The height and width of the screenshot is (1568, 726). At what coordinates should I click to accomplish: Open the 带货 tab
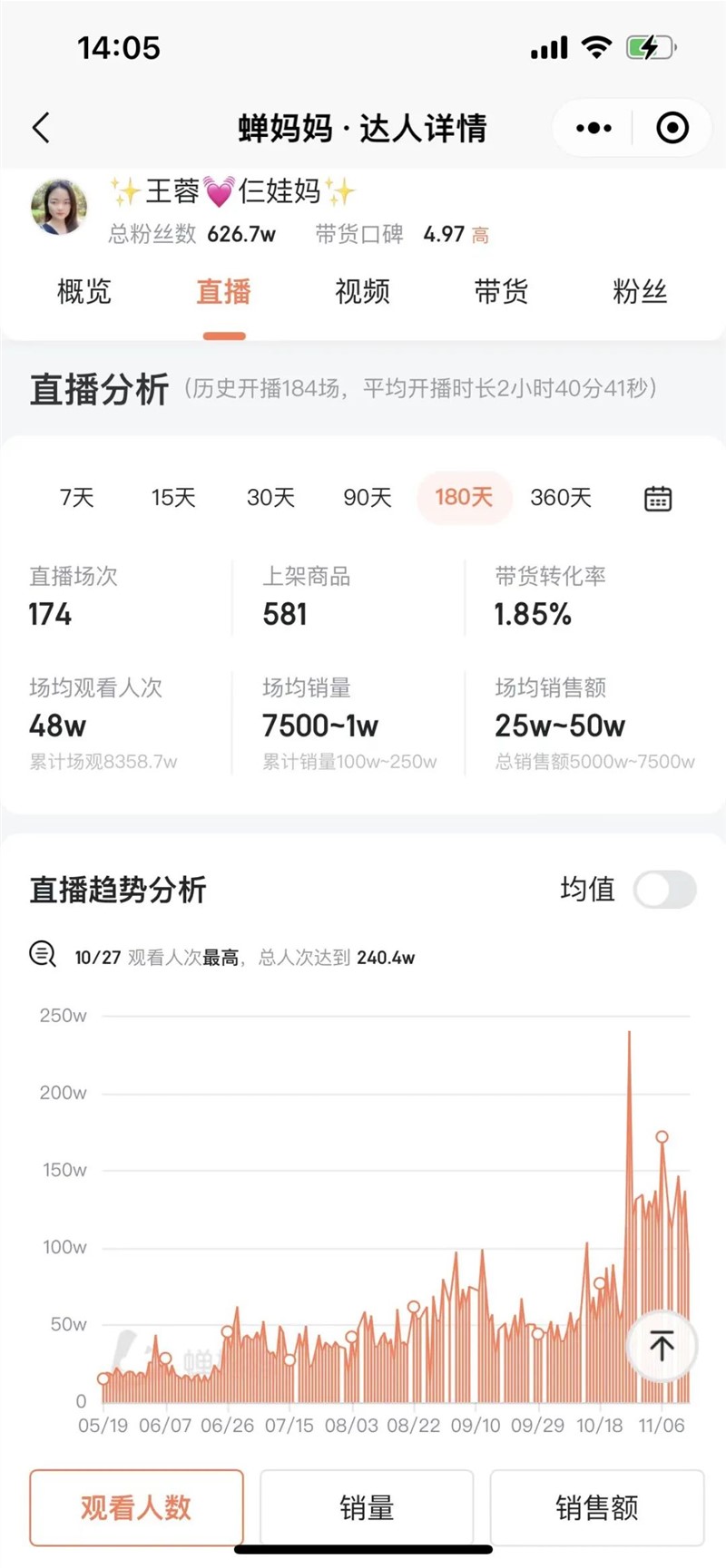[501, 292]
